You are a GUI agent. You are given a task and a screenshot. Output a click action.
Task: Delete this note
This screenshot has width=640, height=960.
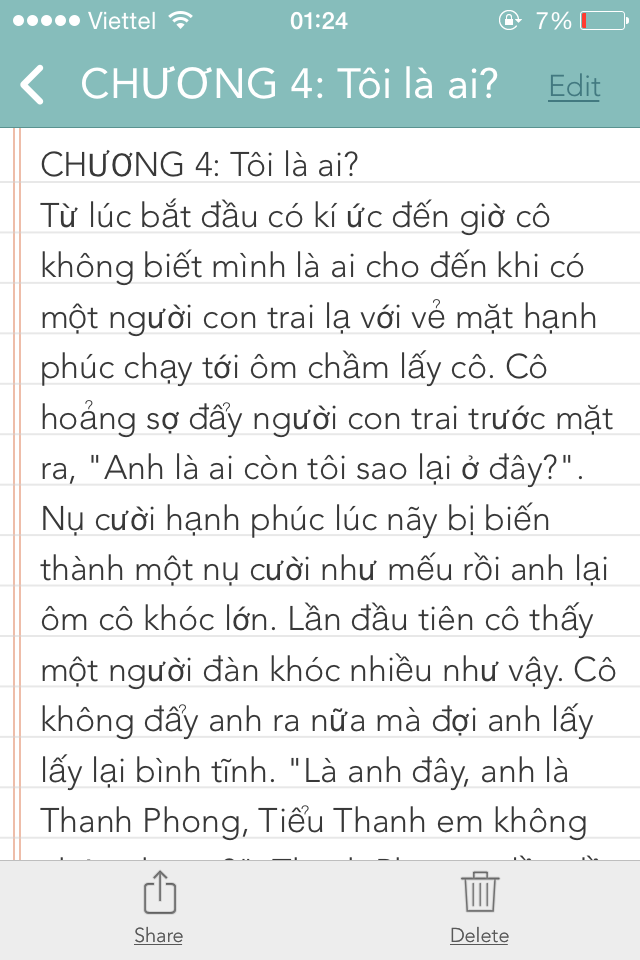tap(480, 907)
